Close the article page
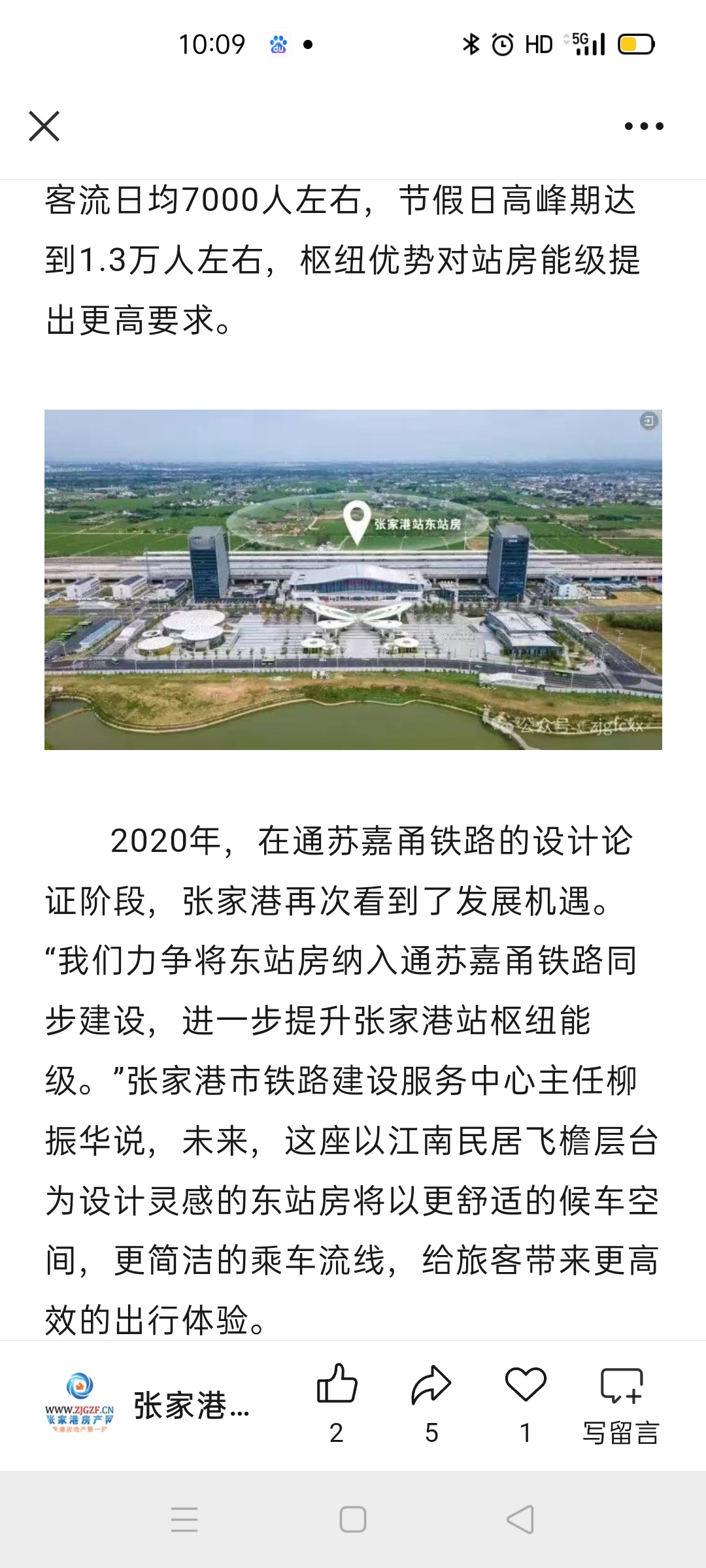This screenshot has width=706, height=1568. (x=44, y=126)
